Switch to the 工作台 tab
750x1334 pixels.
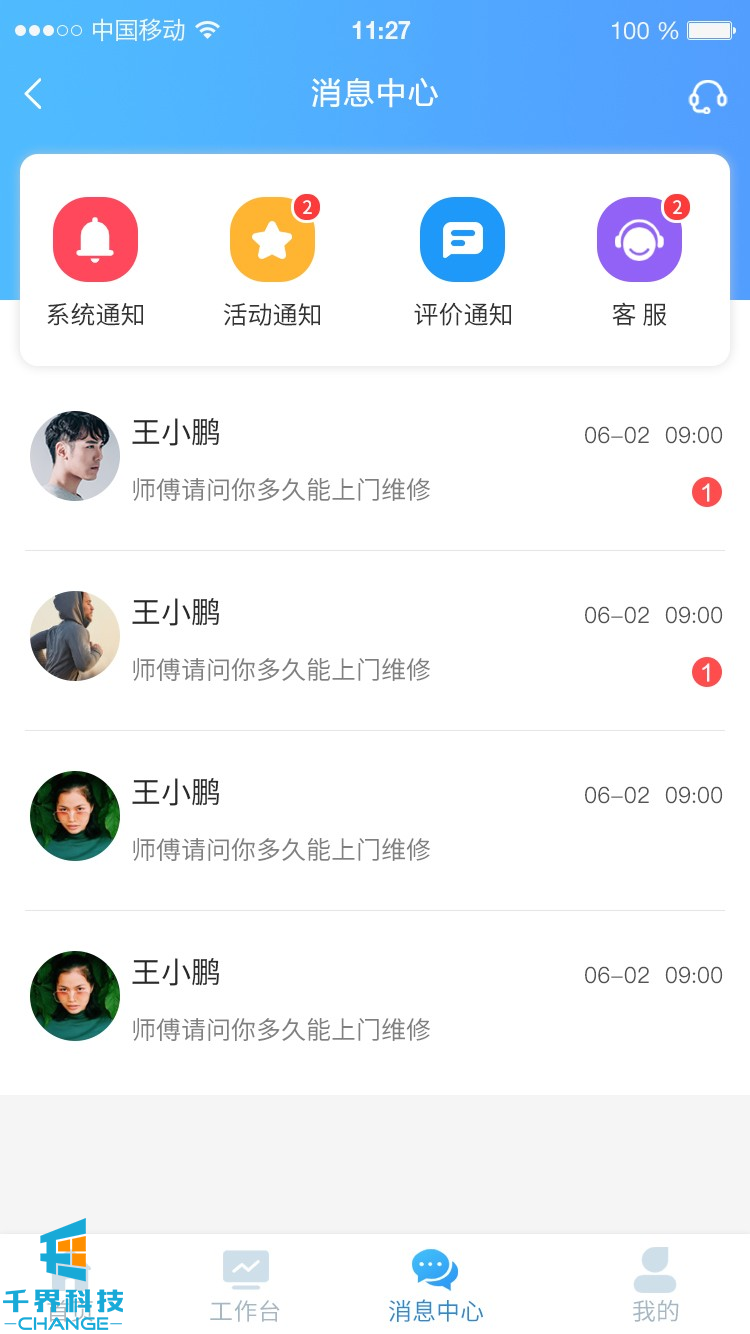pos(245,1285)
